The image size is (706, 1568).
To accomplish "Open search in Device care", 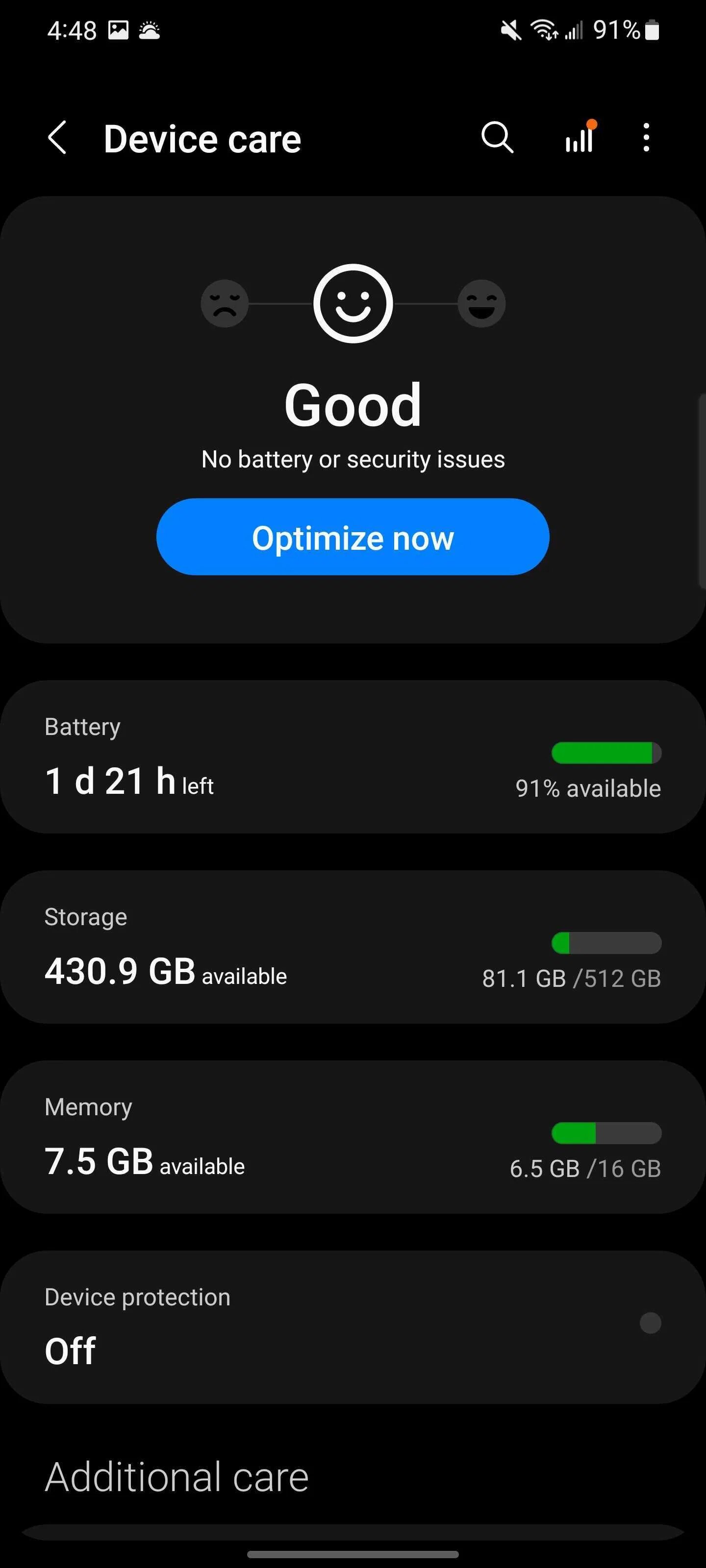I will (497, 138).
